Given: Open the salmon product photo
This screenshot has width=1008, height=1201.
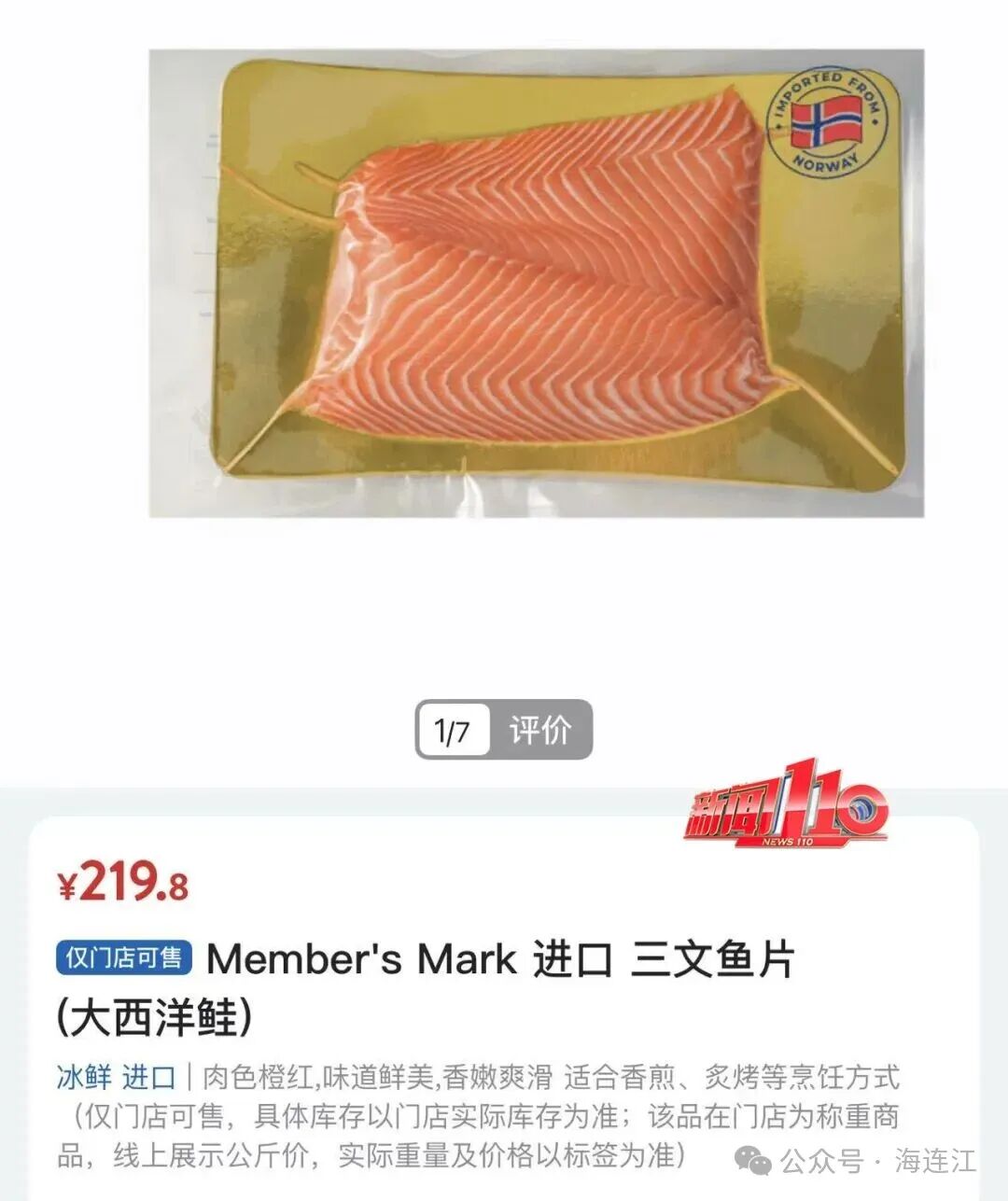Looking at the screenshot, I should (x=537, y=283).
